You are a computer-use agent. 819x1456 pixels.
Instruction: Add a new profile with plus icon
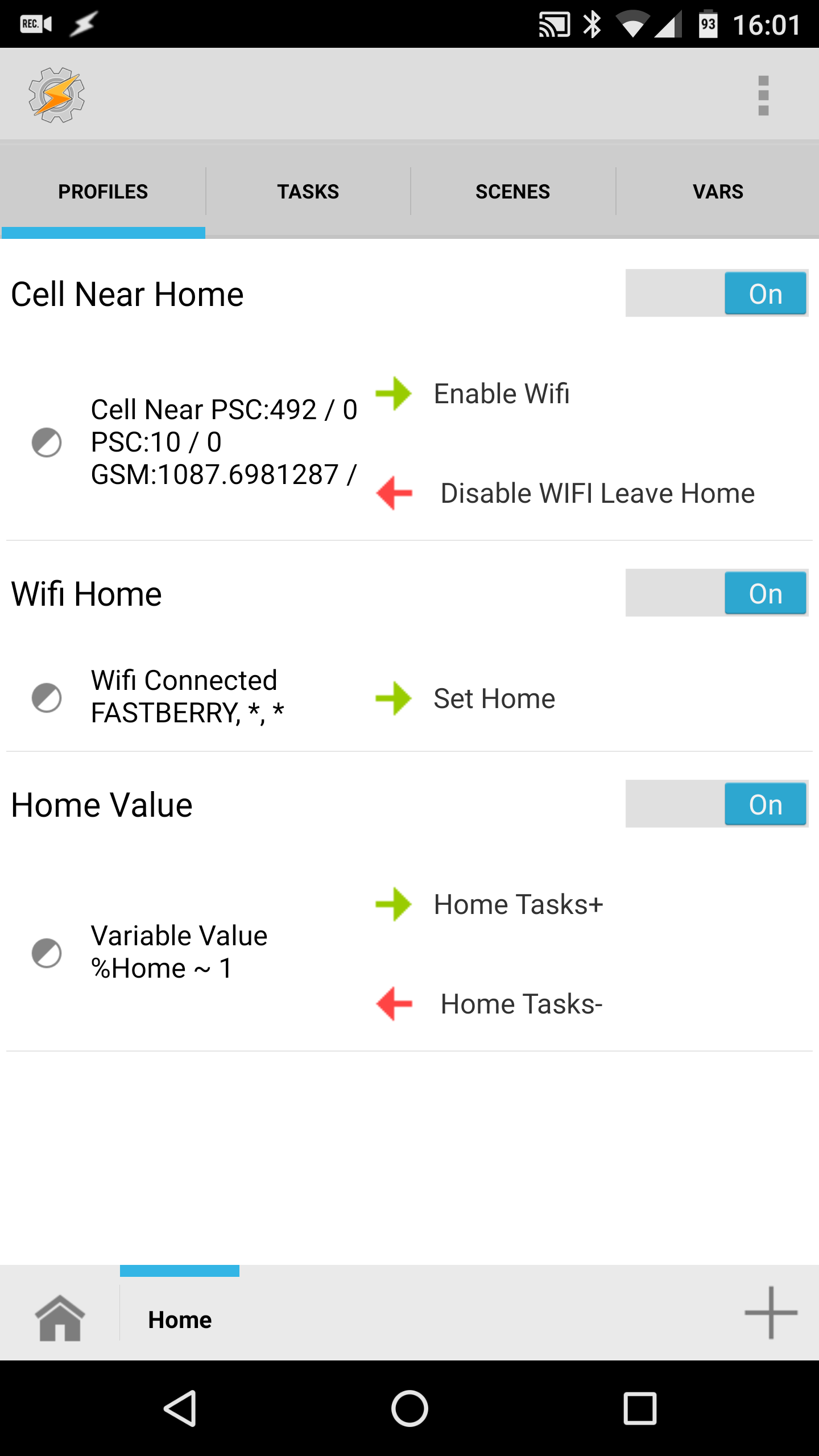click(x=771, y=1312)
